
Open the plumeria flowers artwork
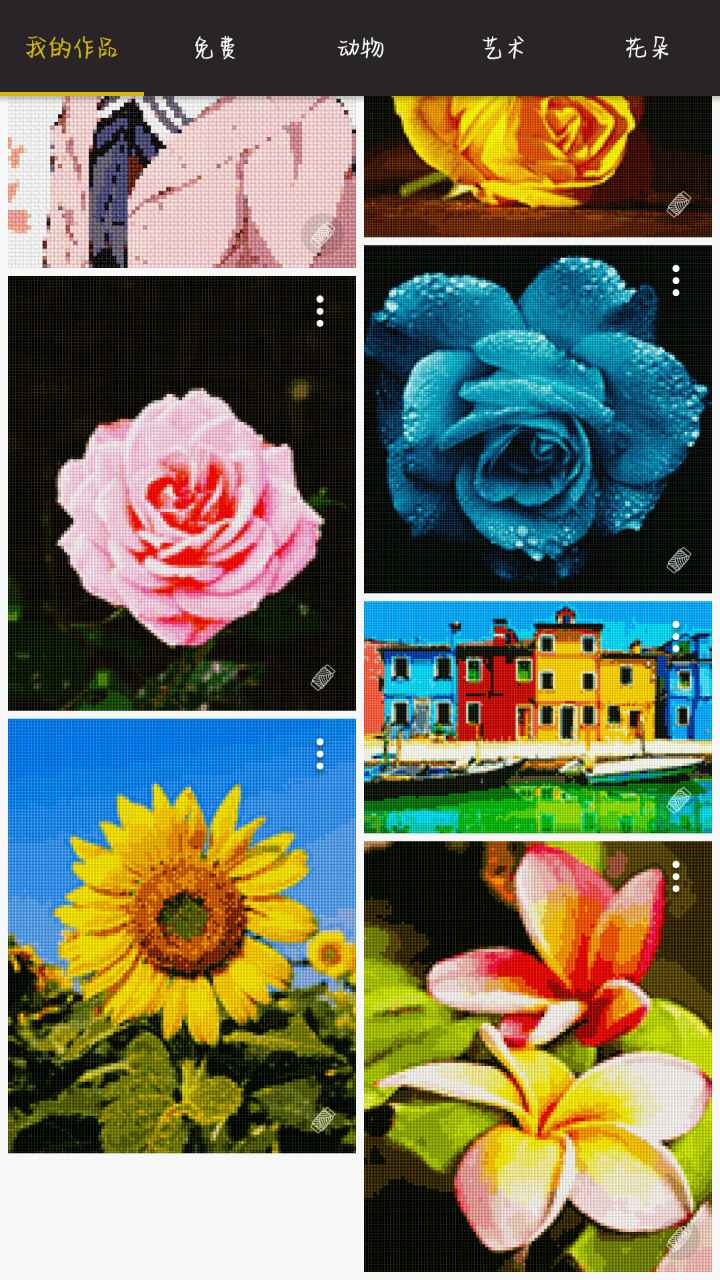pyautogui.click(x=537, y=1055)
